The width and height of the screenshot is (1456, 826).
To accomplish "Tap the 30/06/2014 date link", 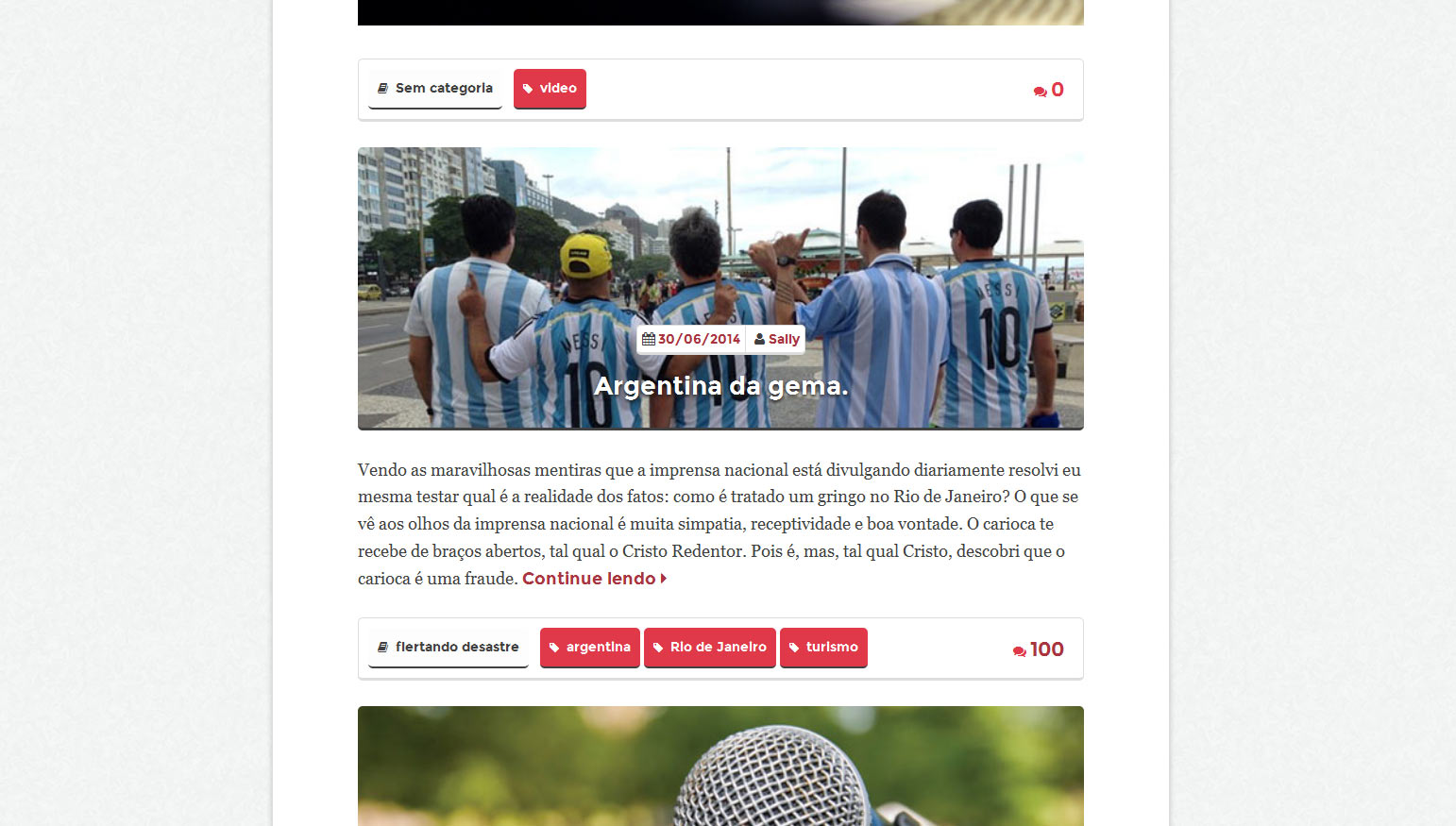I will [691, 339].
